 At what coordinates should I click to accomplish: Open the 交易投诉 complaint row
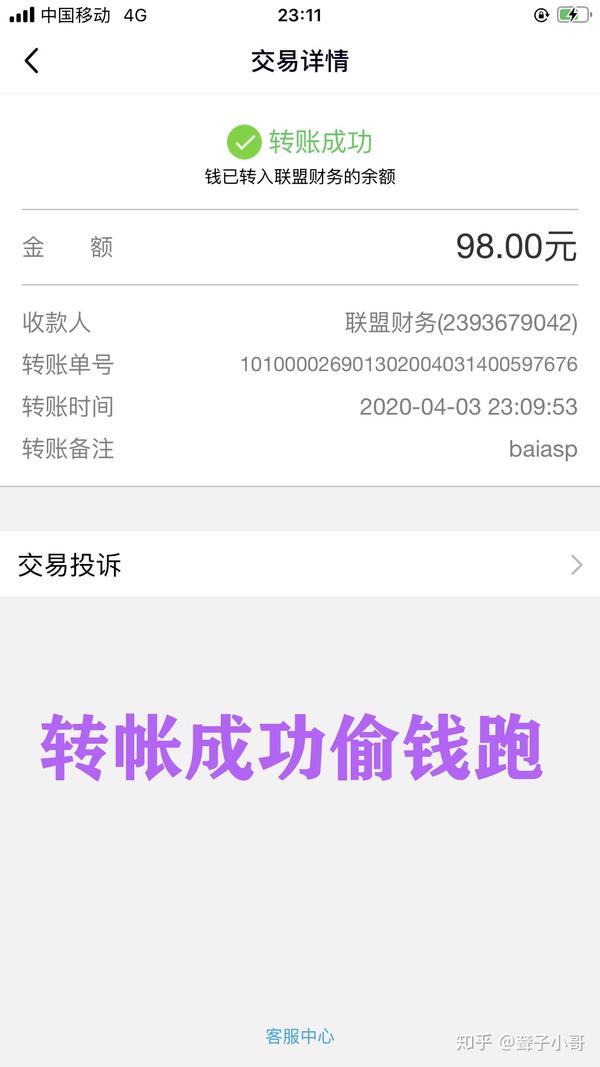300,565
